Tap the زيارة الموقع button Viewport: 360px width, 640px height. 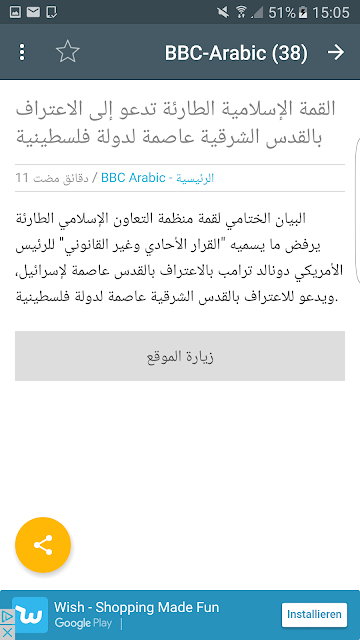click(x=180, y=356)
